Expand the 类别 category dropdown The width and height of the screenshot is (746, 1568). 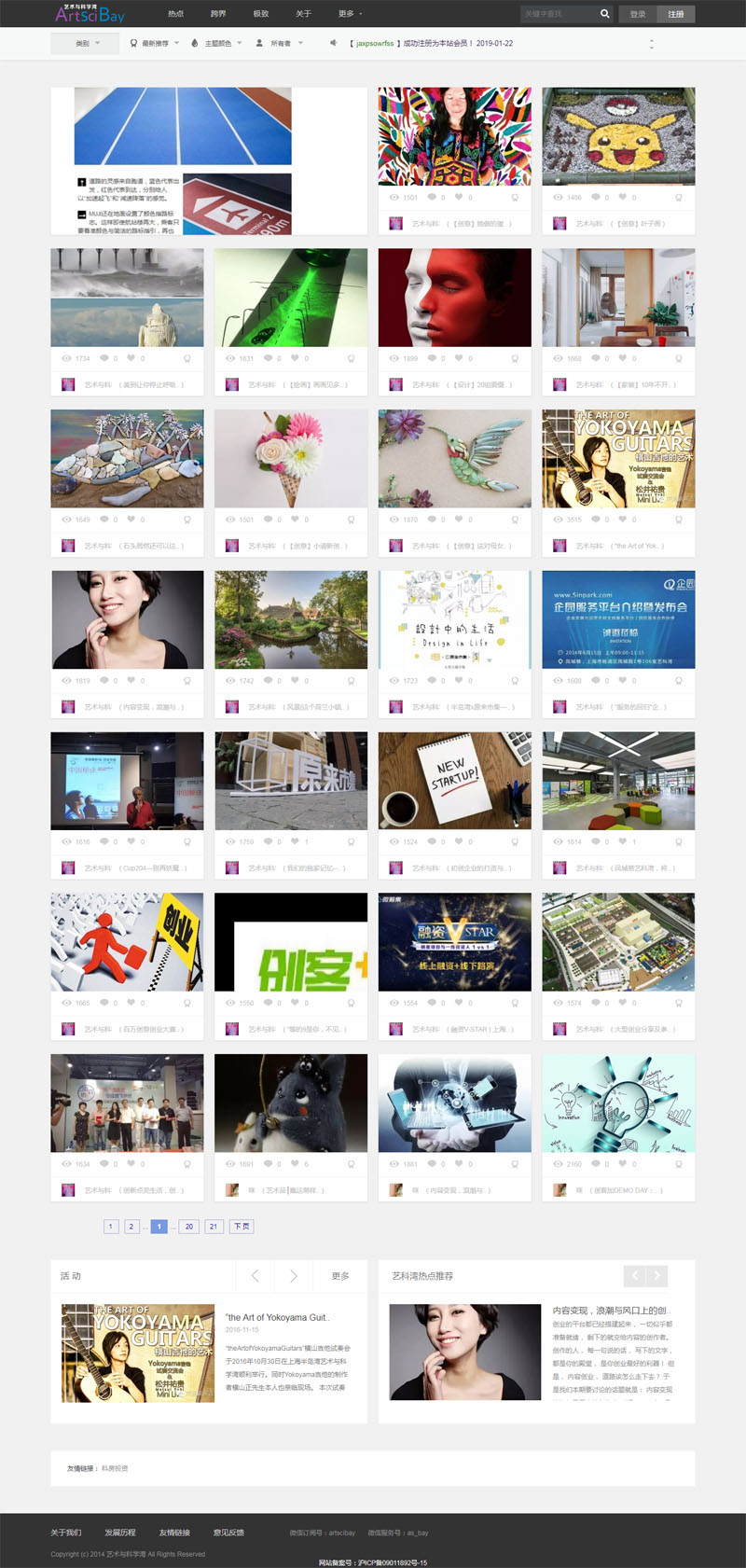click(88, 43)
